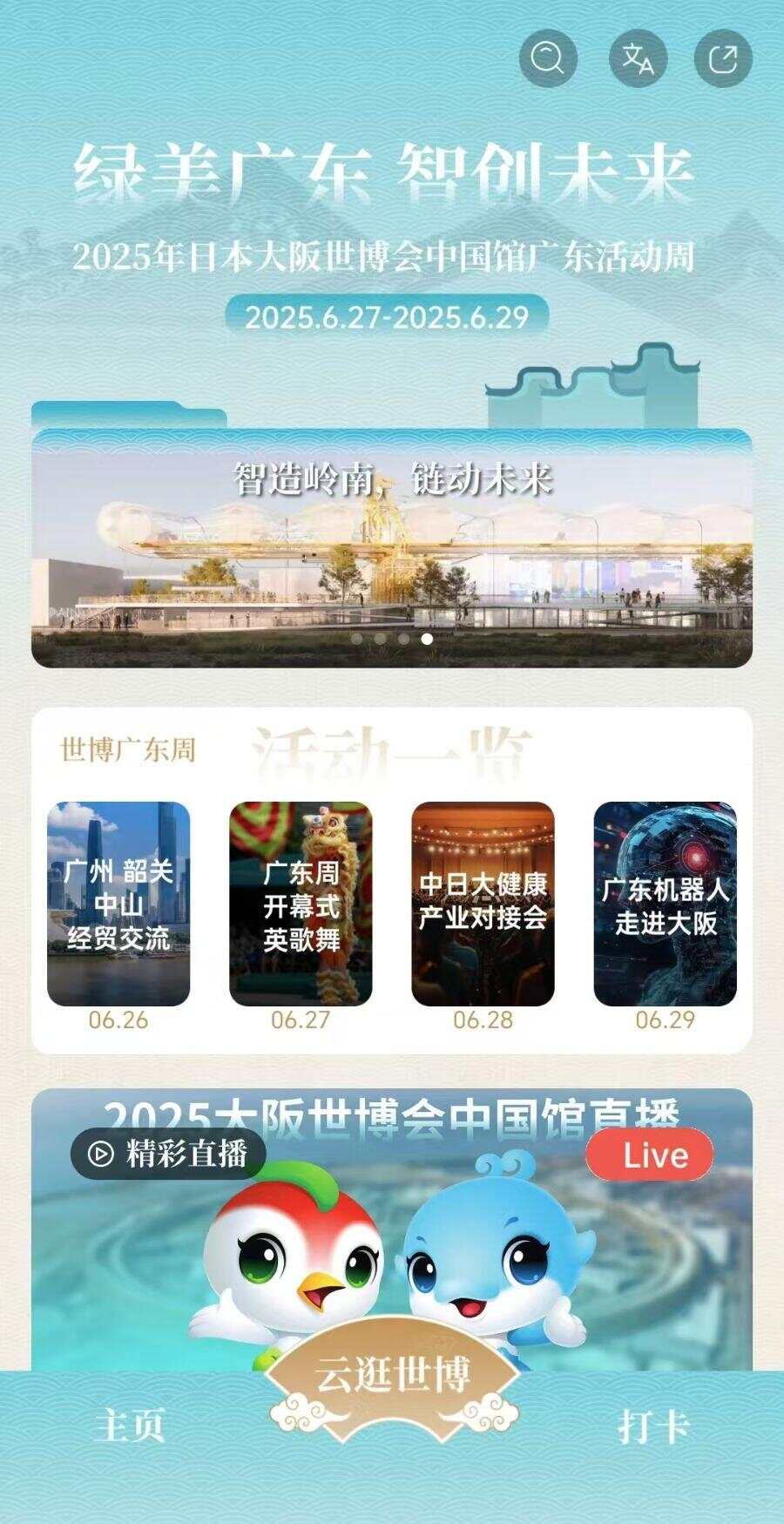This screenshot has width=784, height=1524.
Task: Open 云逛世博 fan-shaped button
Action: coord(392,1375)
